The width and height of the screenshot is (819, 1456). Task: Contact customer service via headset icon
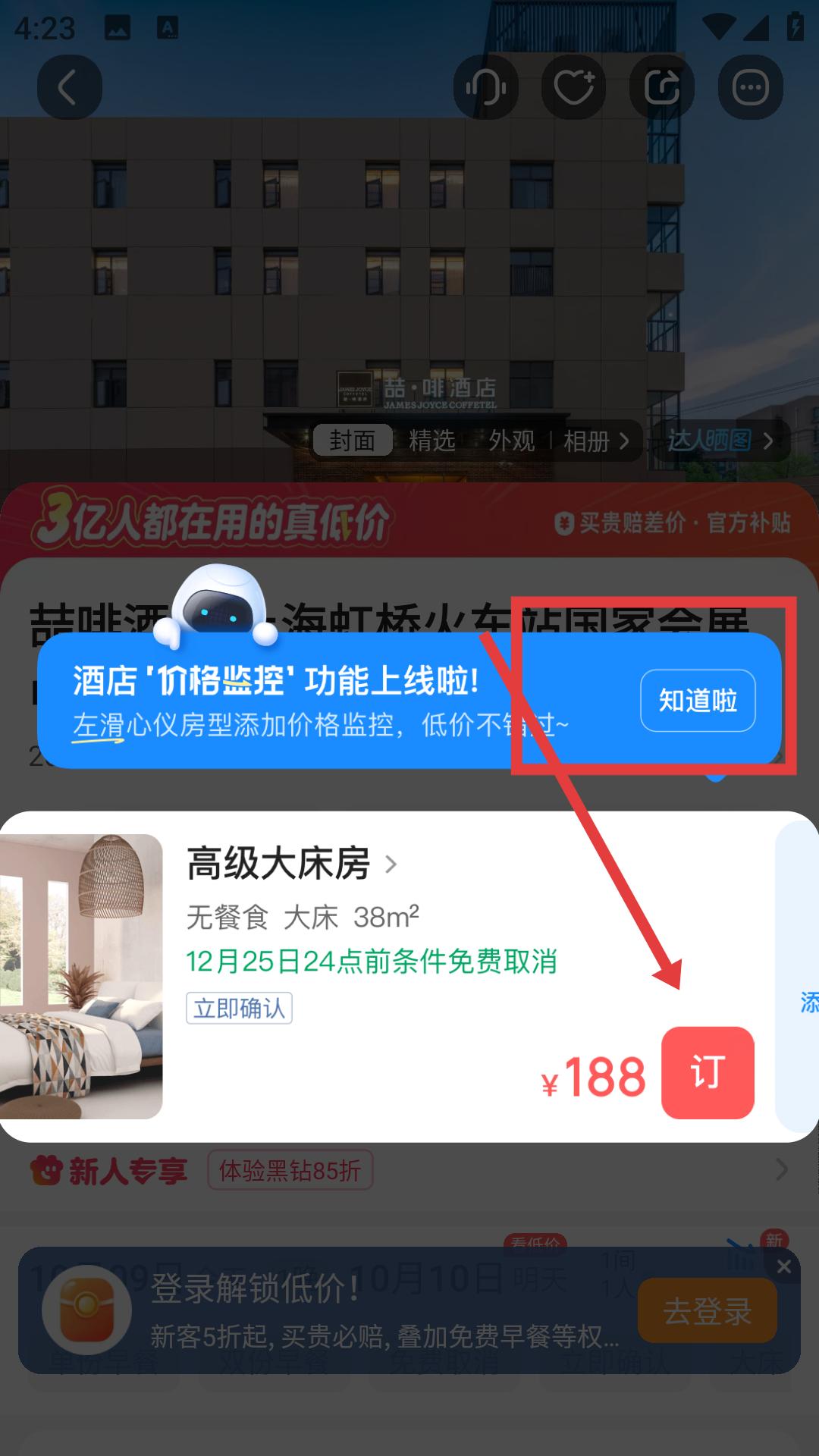click(x=485, y=88)
